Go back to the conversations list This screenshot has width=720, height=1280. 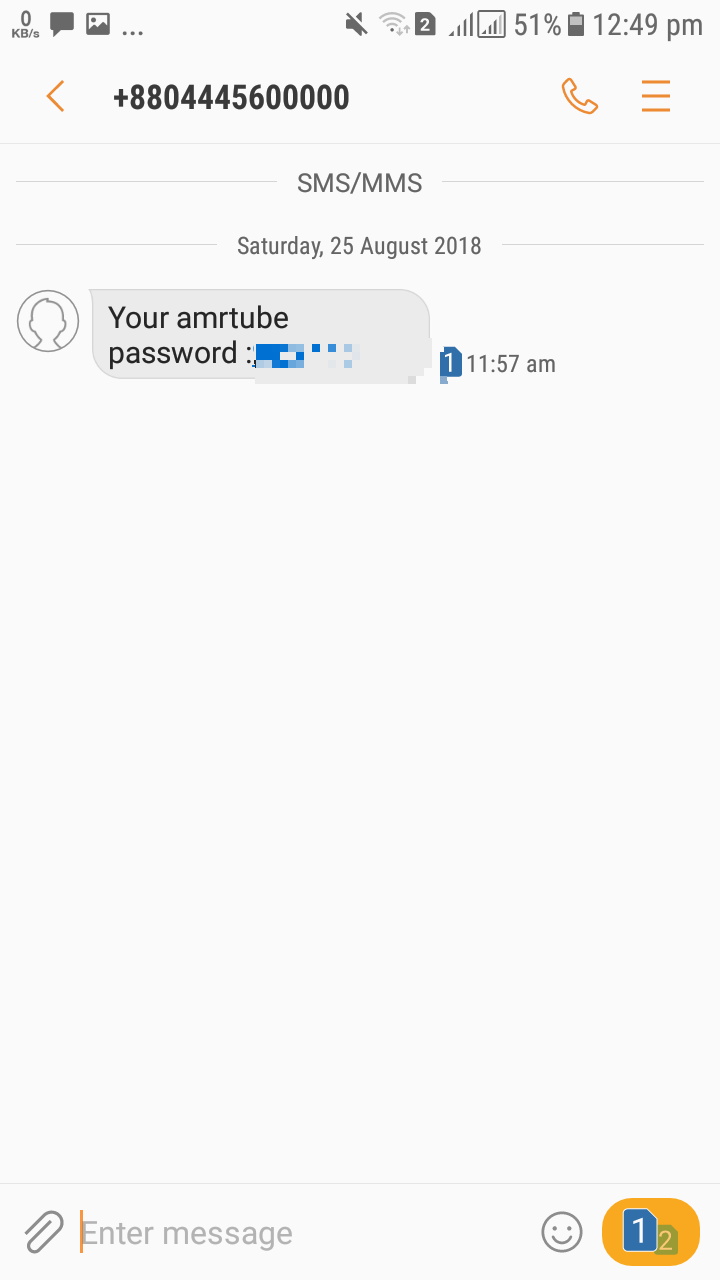(55, 97)
